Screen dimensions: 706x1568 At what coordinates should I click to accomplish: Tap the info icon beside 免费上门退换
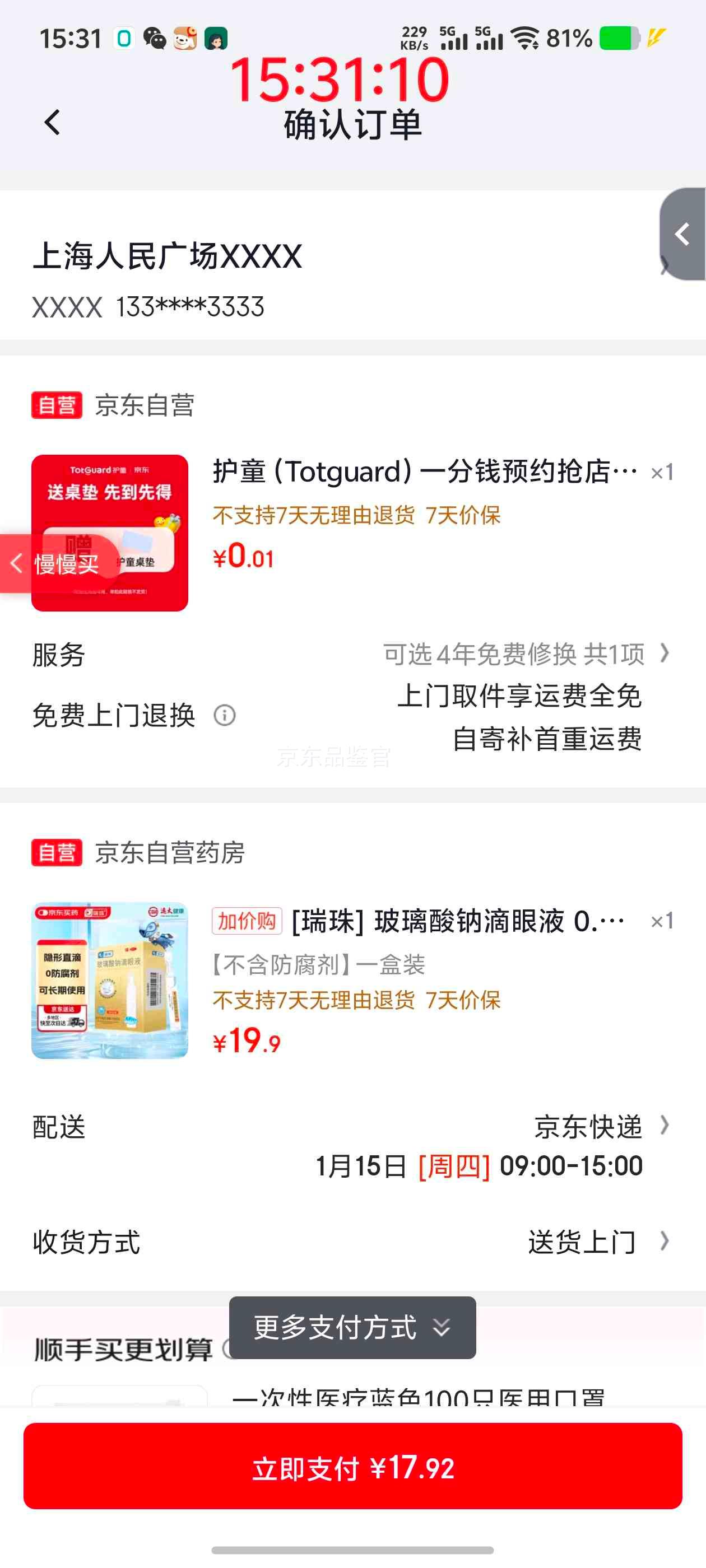[225, 716]
